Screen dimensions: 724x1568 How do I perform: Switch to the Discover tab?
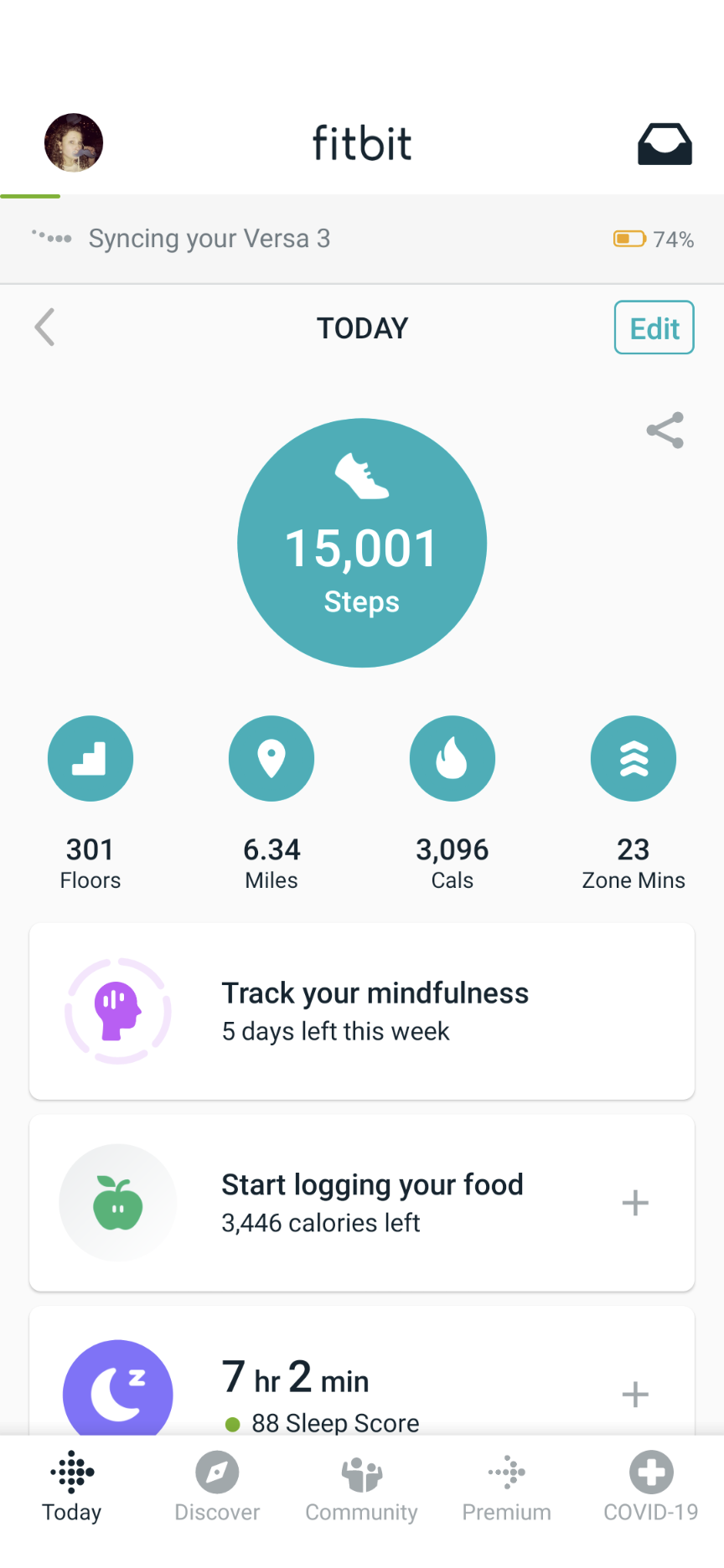tap(217, 1487)
